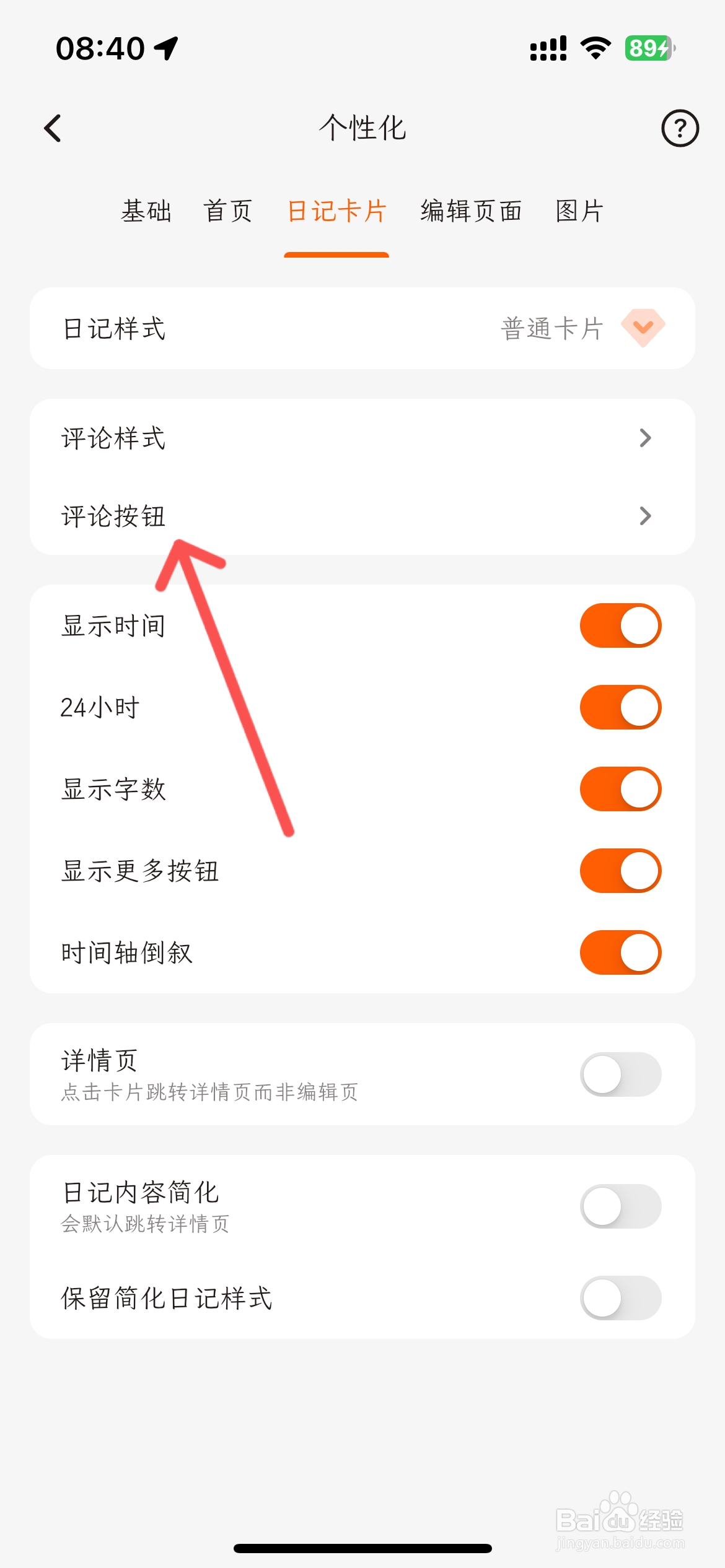Click the 图片 tab label

[578, 212]
